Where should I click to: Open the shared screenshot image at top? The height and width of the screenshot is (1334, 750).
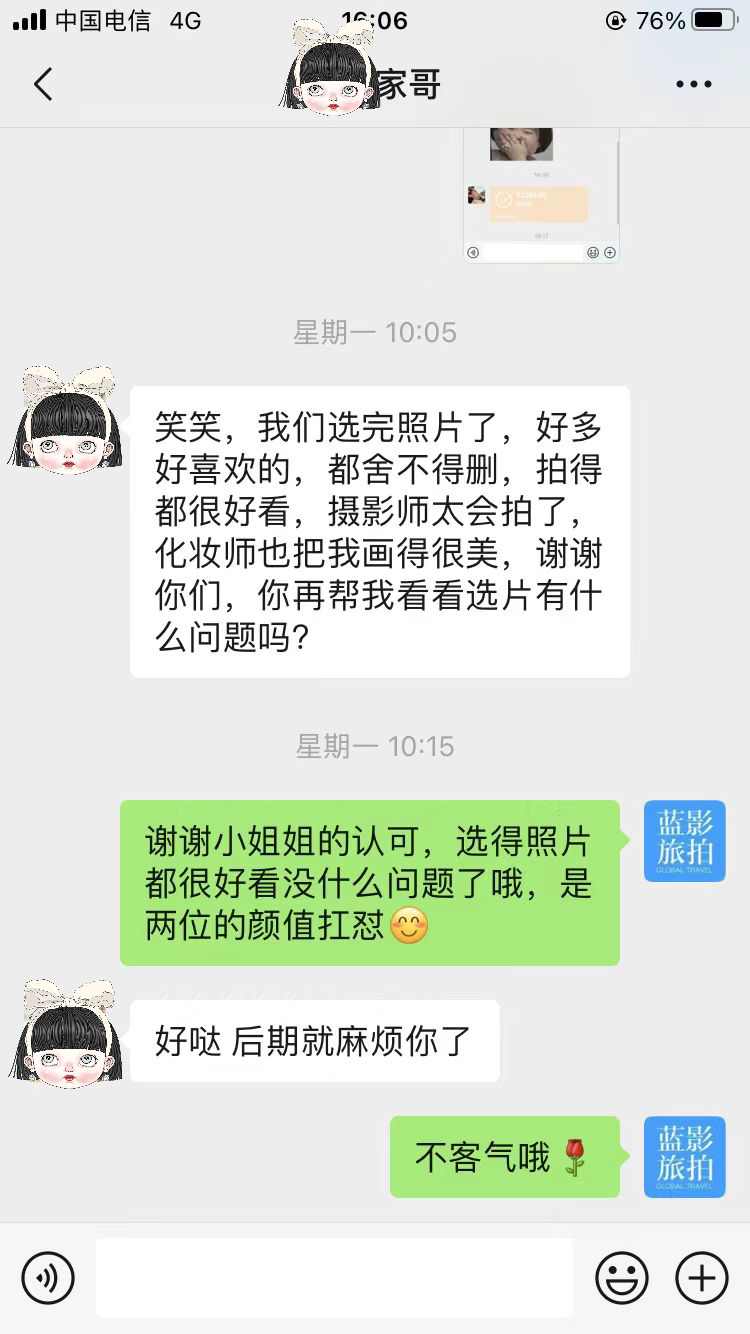[x=541, y=194]
